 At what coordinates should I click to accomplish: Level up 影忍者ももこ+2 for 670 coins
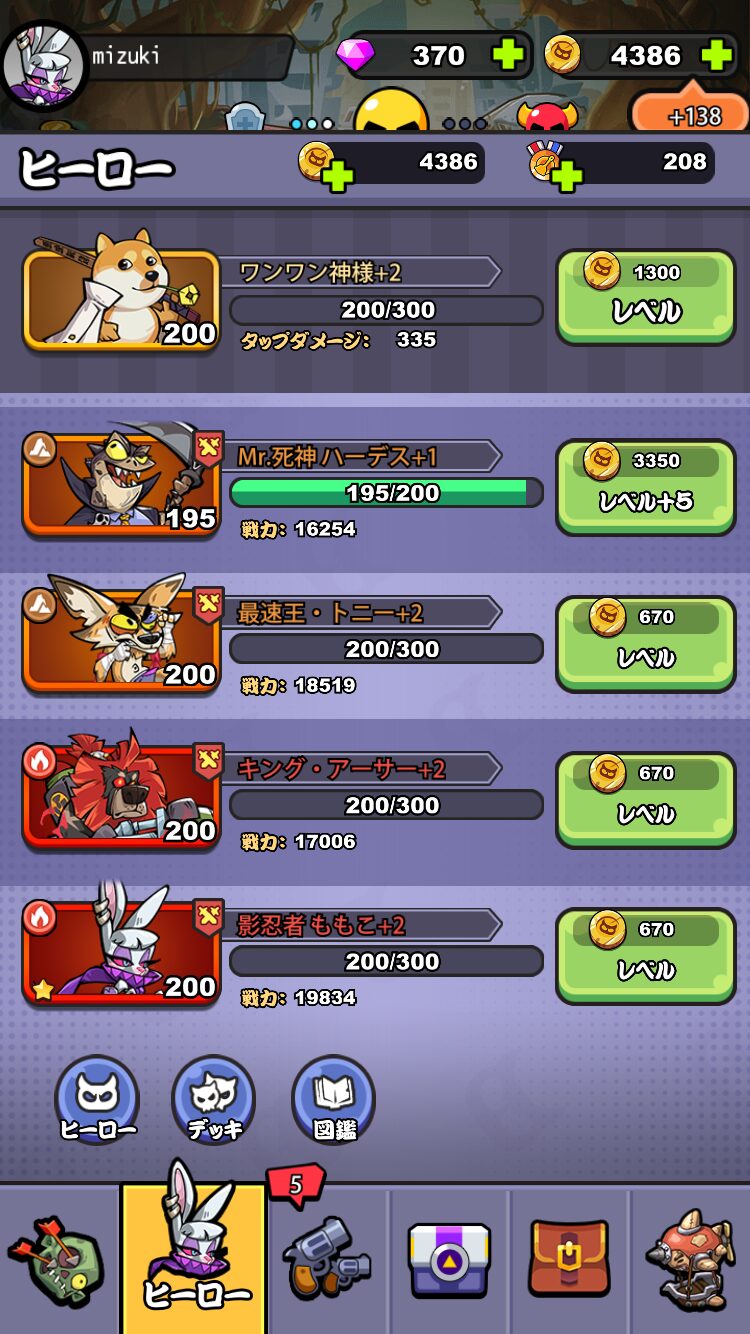coord(645,954)
